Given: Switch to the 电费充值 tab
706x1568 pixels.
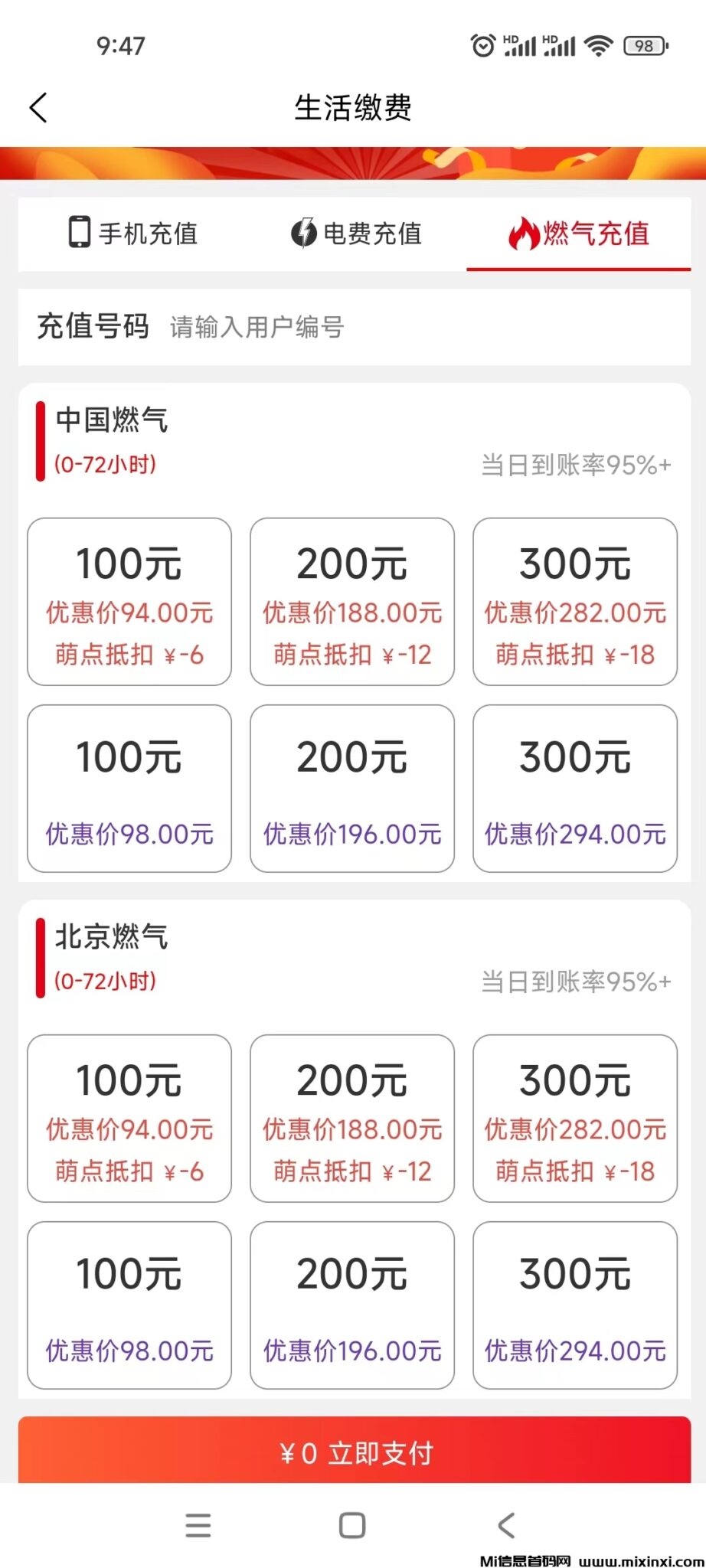Looking at the screenshot, I should point(356,234).
